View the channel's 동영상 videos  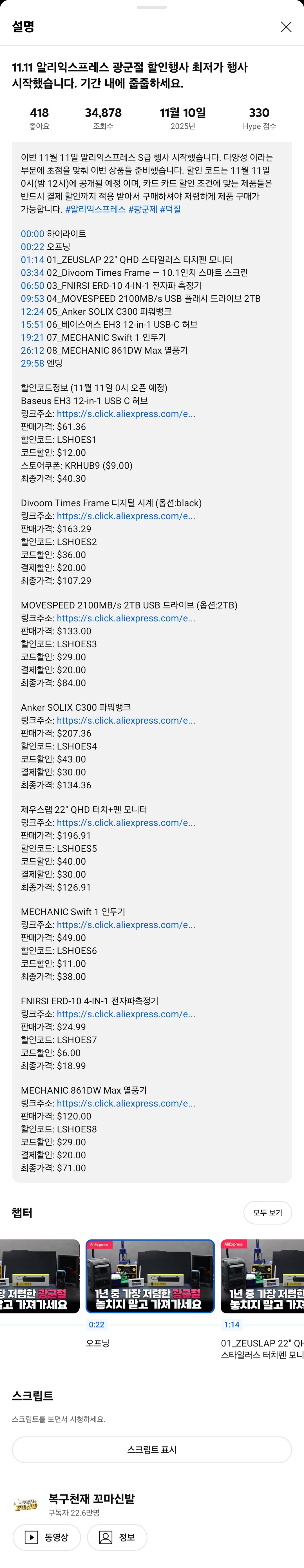[47, 1537]
